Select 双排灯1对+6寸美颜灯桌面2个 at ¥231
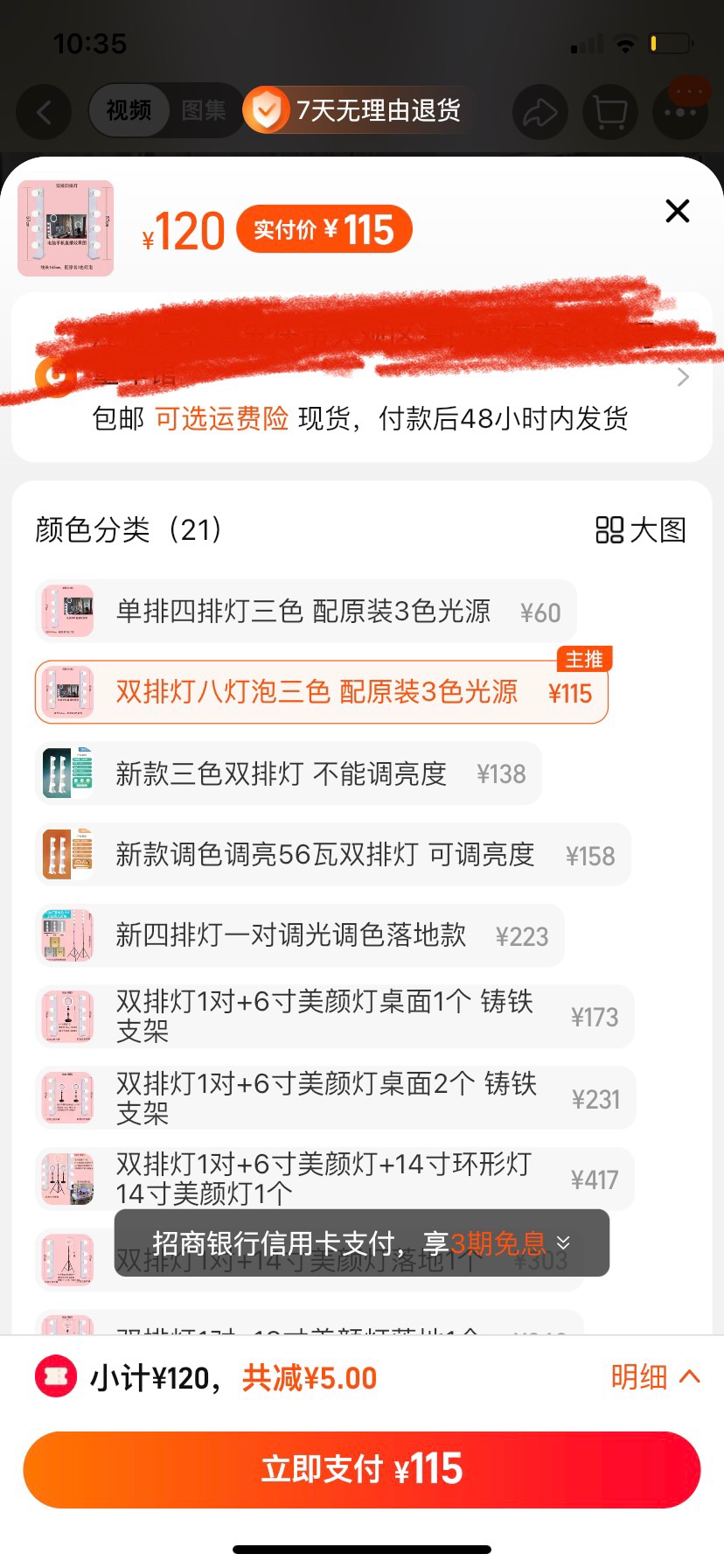This screenshot has height=1568, width=724. click(x=336, y=1098)
